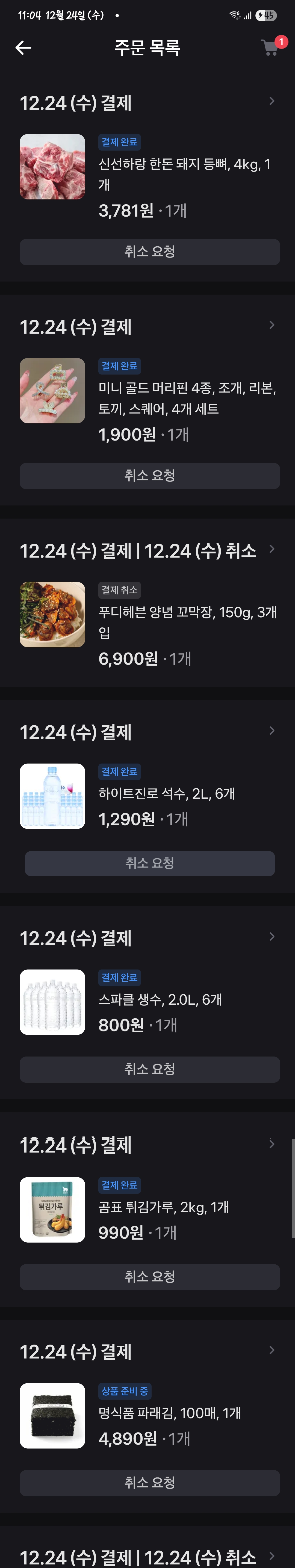
Task: Open the 신선하랑 한돈 돼지 등뼈 product thumbnail
Action: coord(52,167)
